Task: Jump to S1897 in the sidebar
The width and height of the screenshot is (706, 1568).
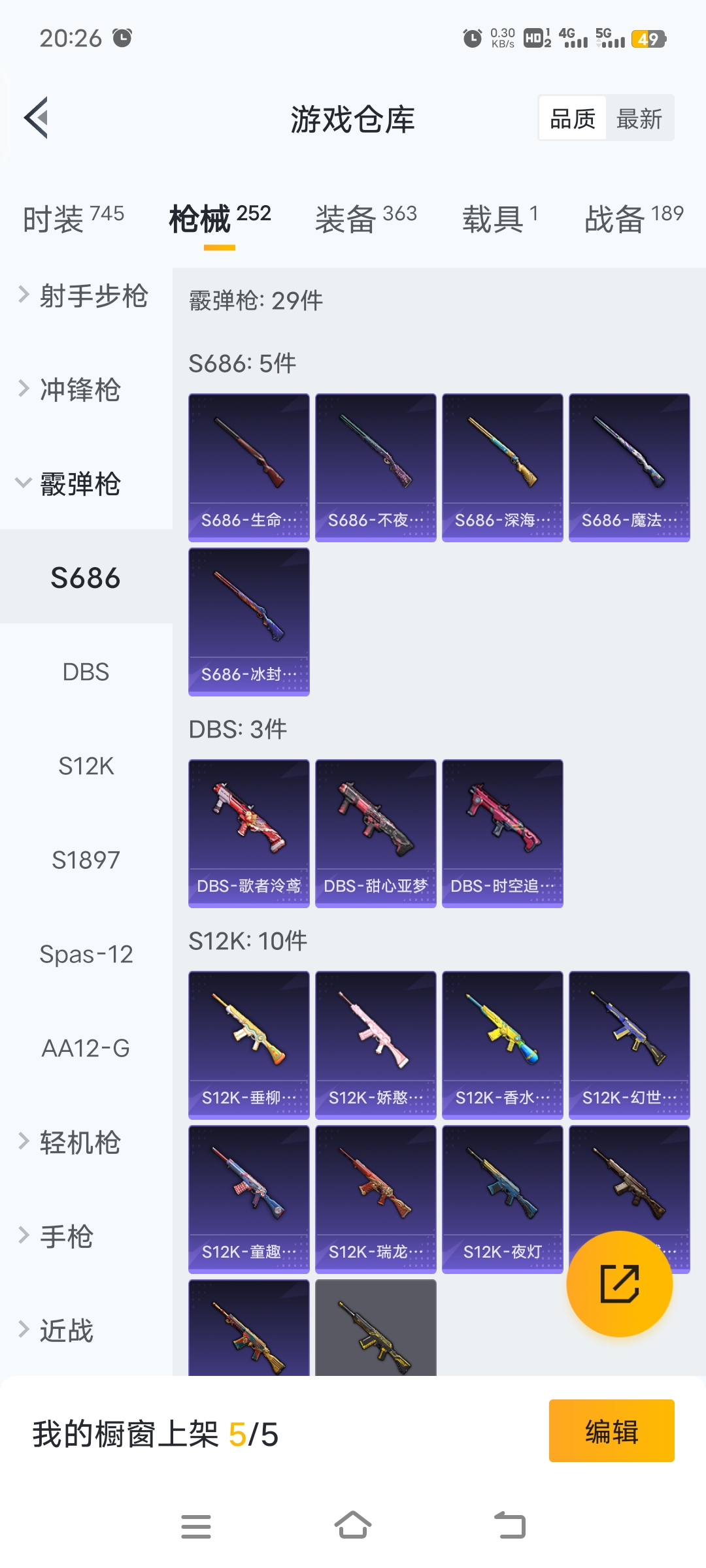Action: 86,860
